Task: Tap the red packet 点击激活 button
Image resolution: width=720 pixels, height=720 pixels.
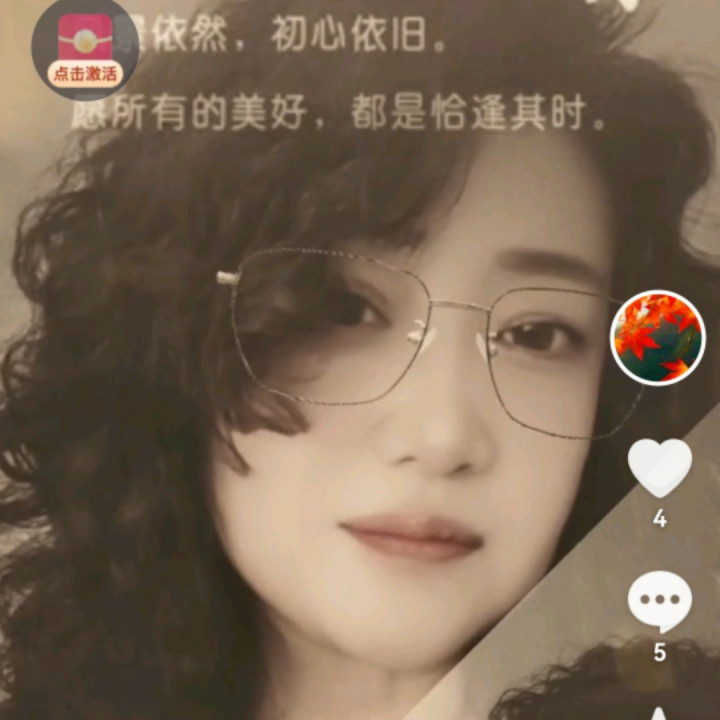Action: point(84,50)
